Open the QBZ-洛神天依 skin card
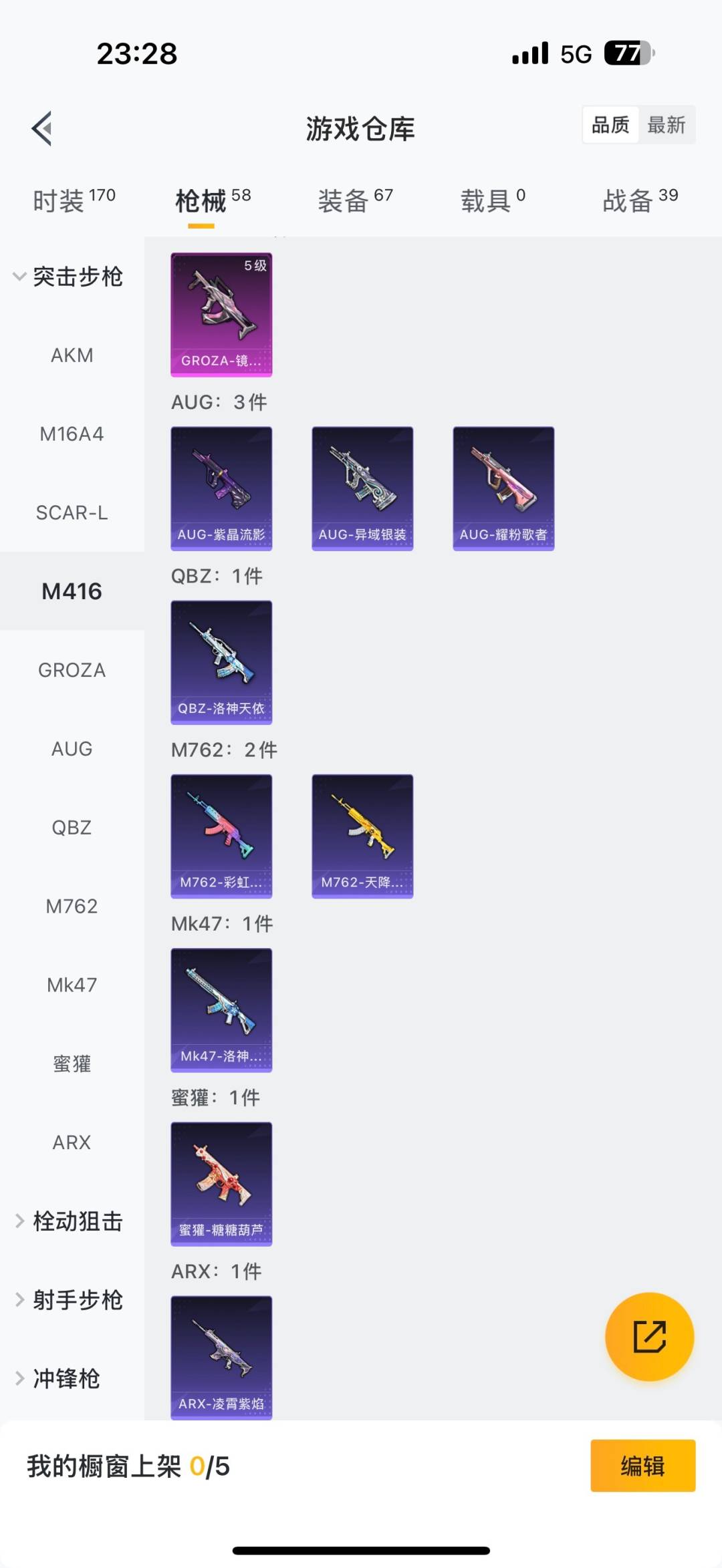Image resolution: width=722 pixels, height=1568 pixels. point(221,662)
